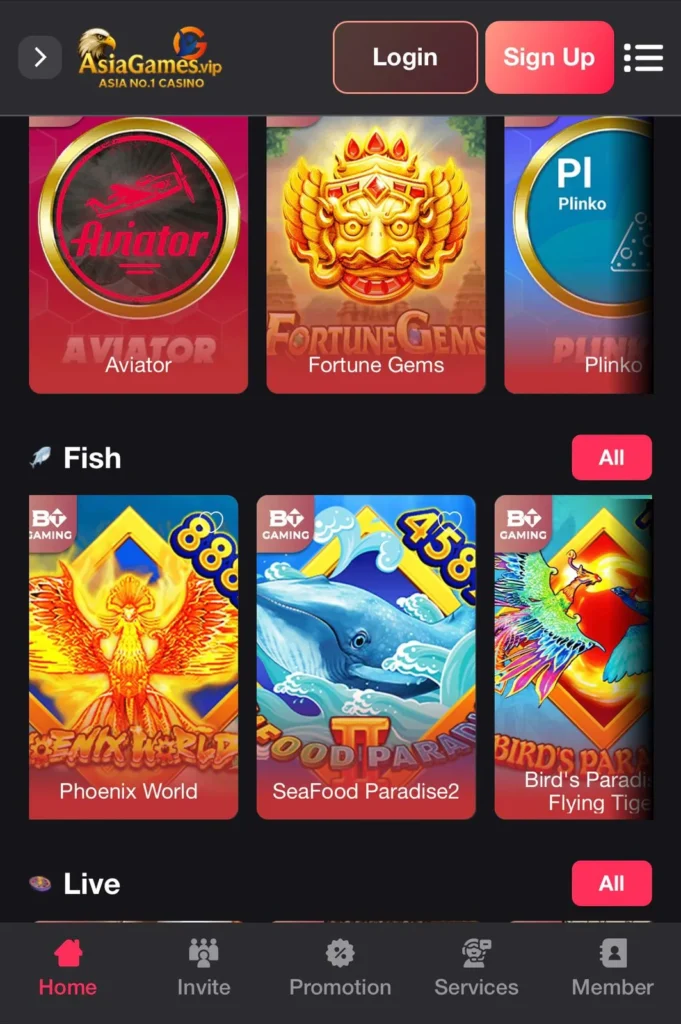Expand the side drawer arrow button
The width and height of the screenshot is (681, 1024).
click(40, 58)
